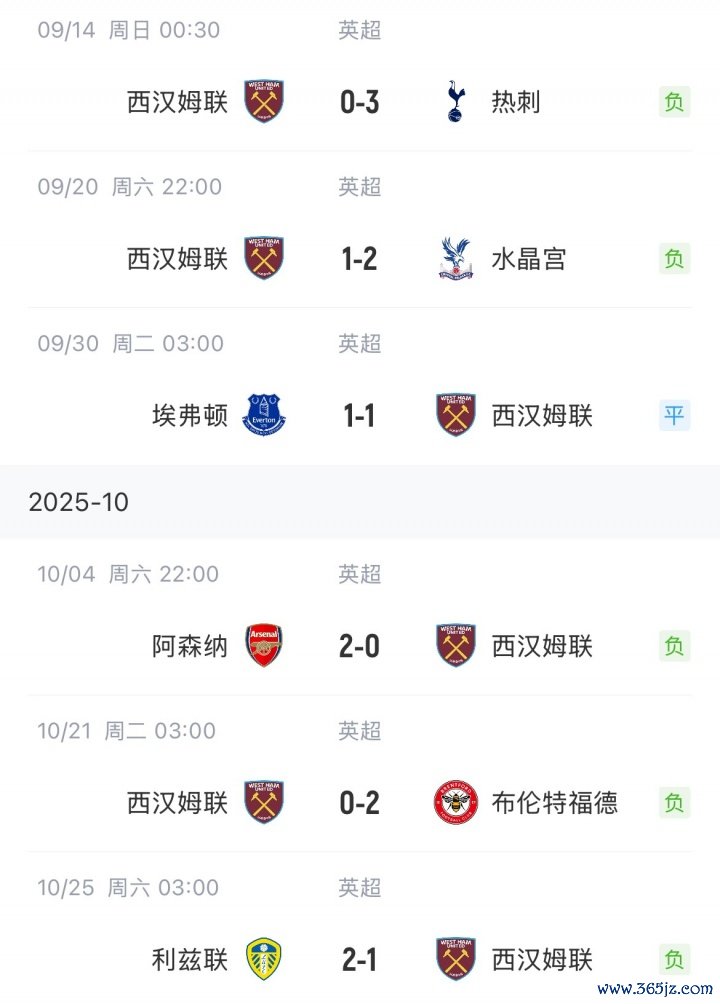Open West Ham vs Crystal Palace 1-2 match
The width and height of the screenshot is (720, 1004).
[359, 259]
